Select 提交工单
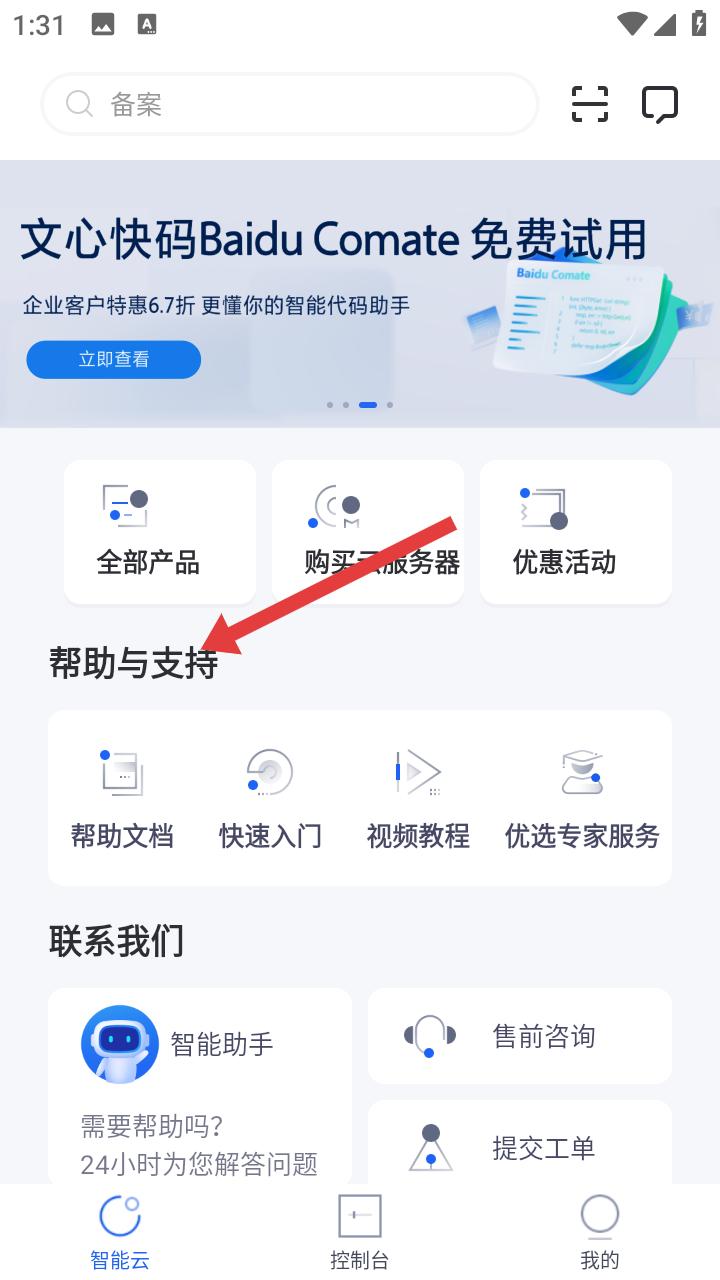720x1280 pixels. [x=520, y=1146]
